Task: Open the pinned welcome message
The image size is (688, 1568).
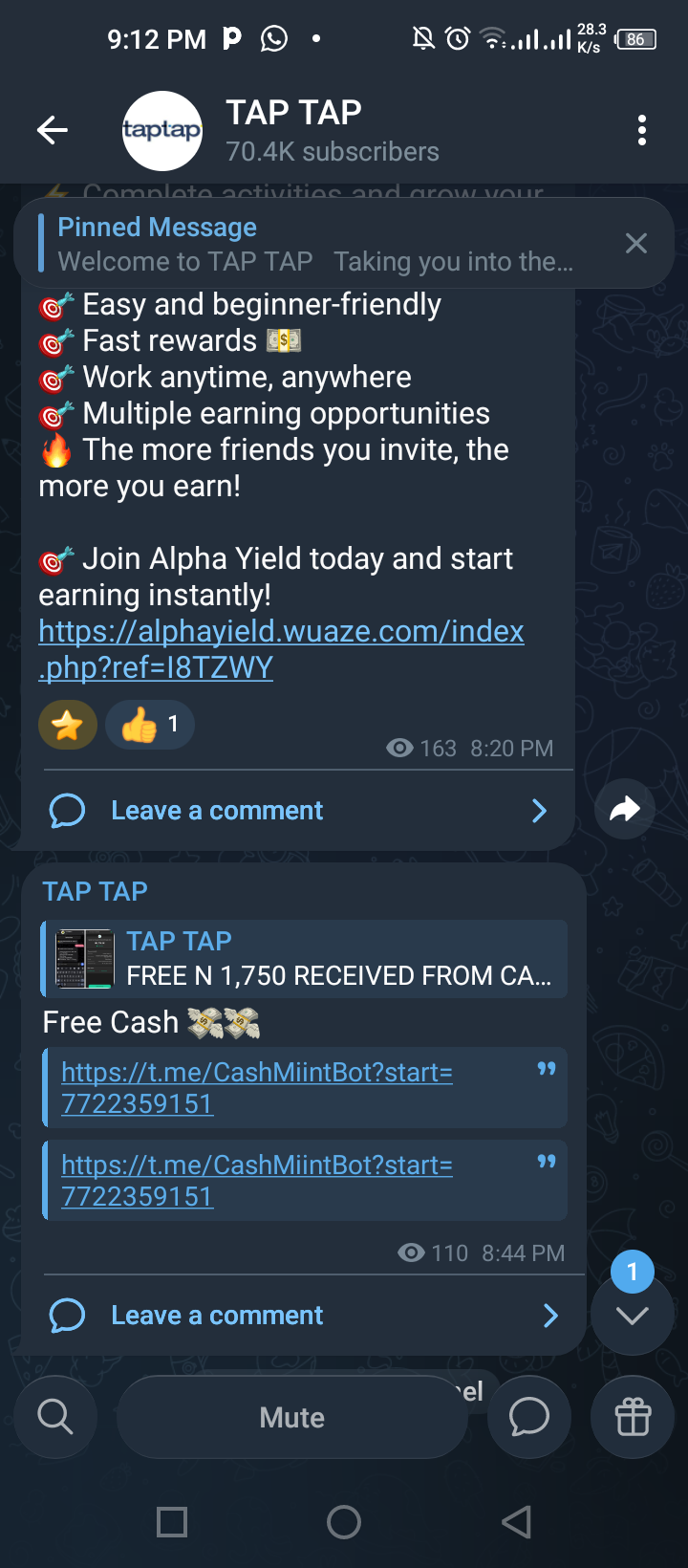Action: point(315,244)
